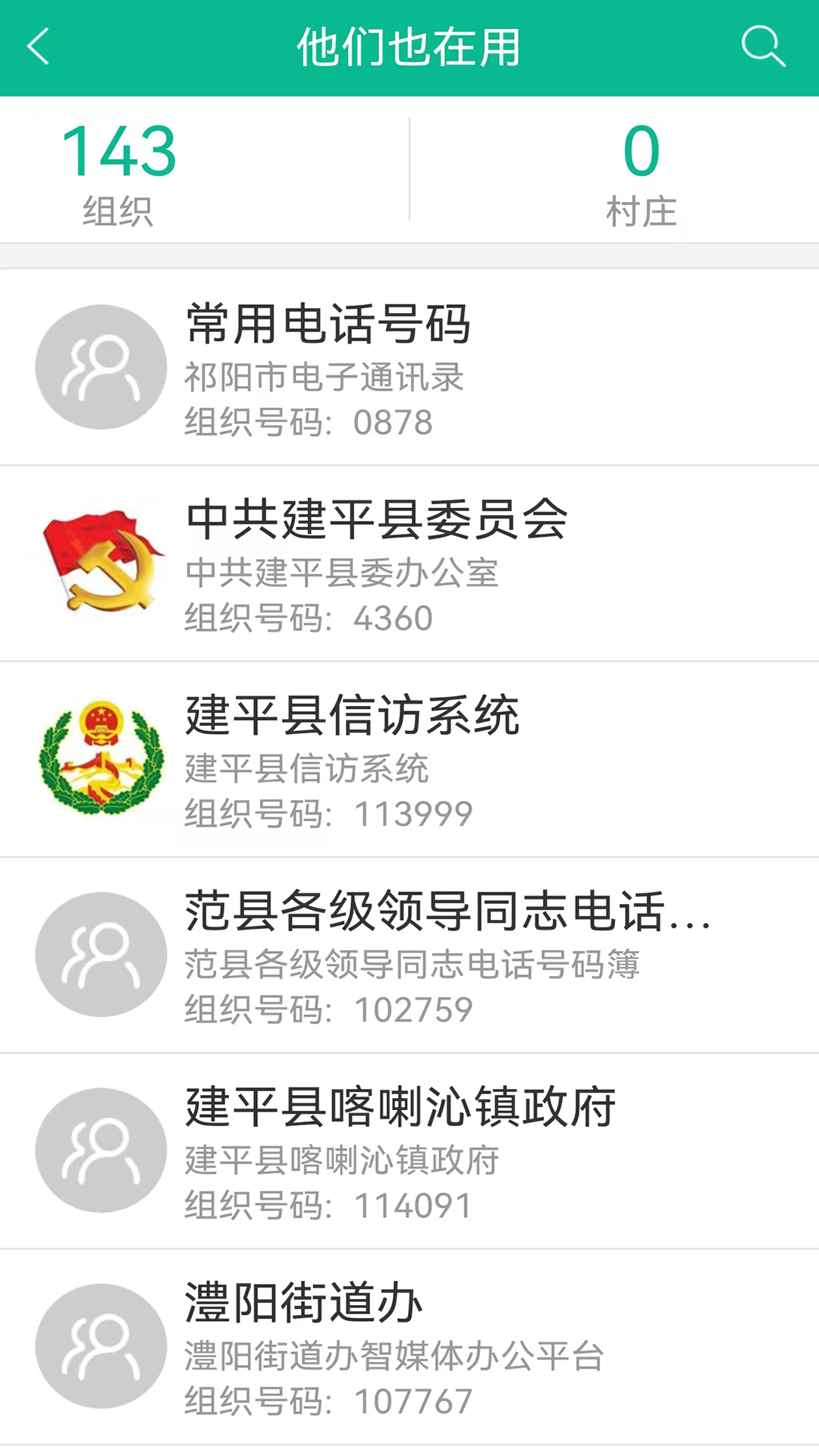
Task: Select 中共建平县委员会 from the list
Action: click(x=409, y=564)
